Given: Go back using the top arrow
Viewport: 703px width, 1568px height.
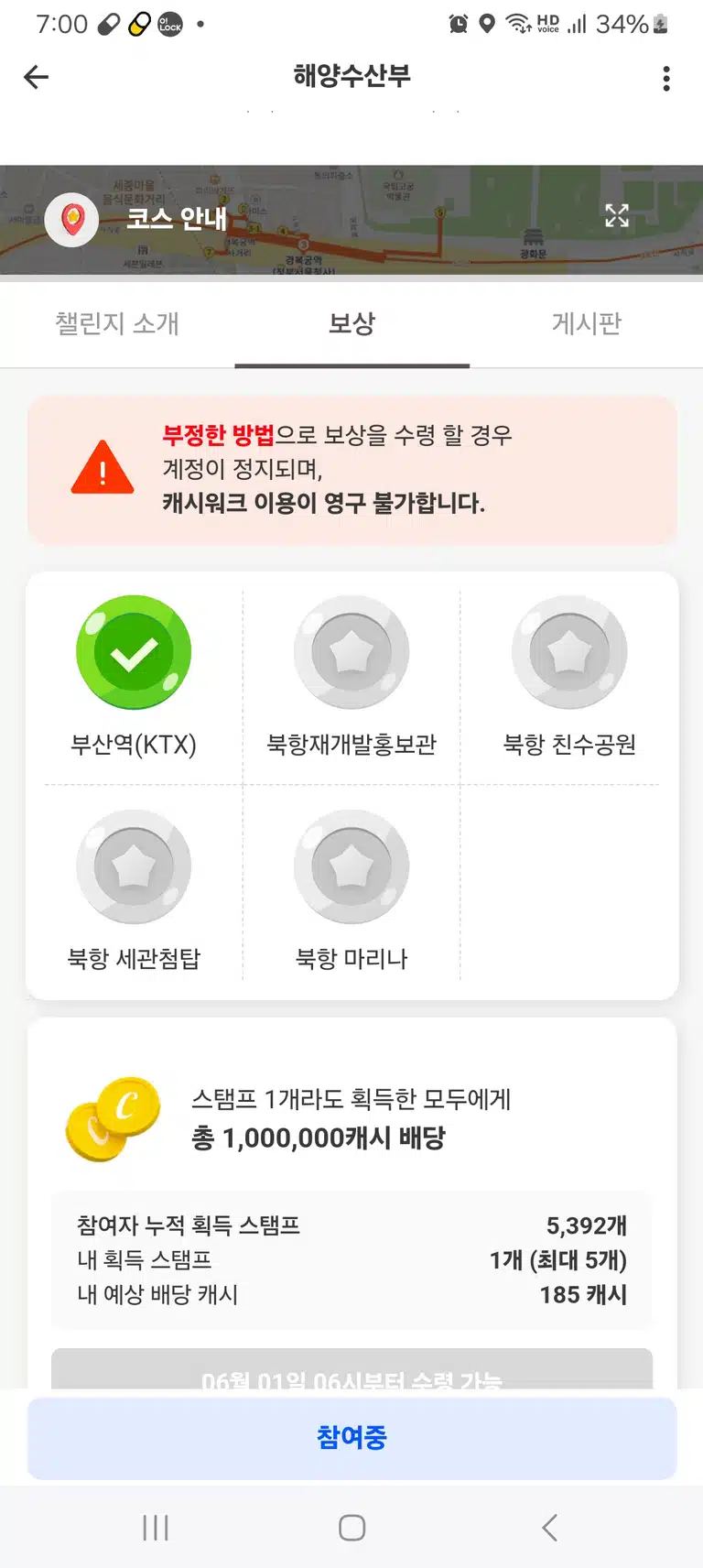Looking at the screenshot, I should 37,78.
